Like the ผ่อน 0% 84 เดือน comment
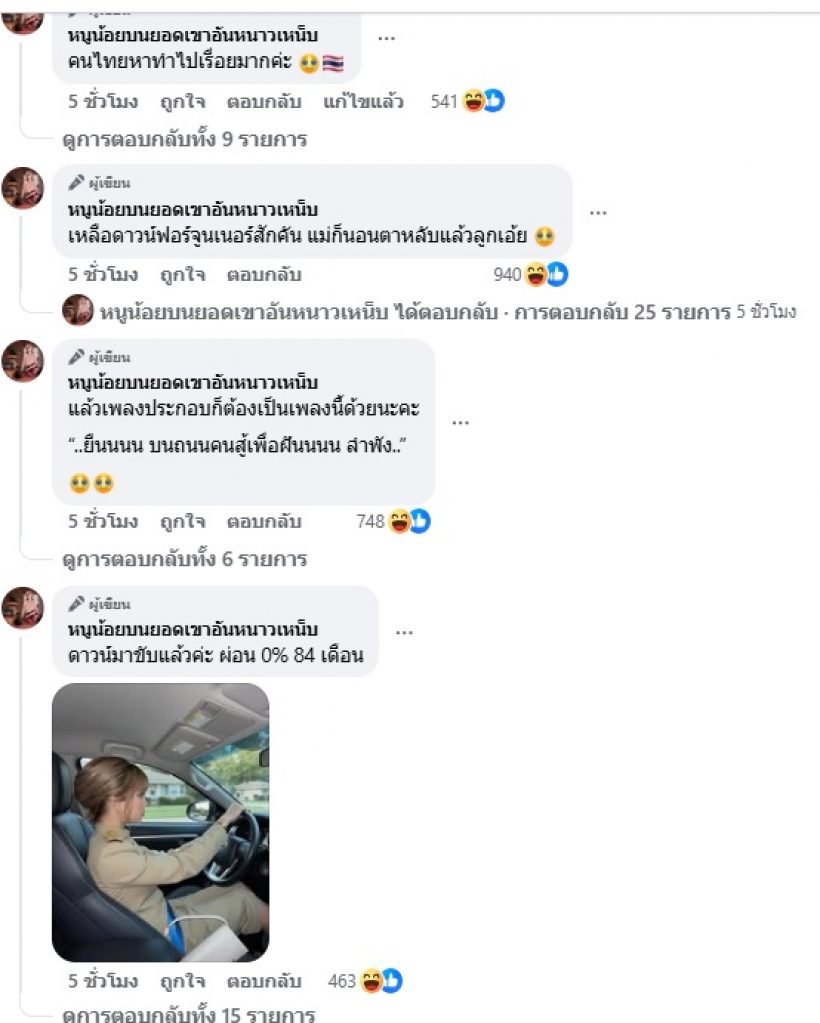The image size is (820, 1023). point(182,981)
